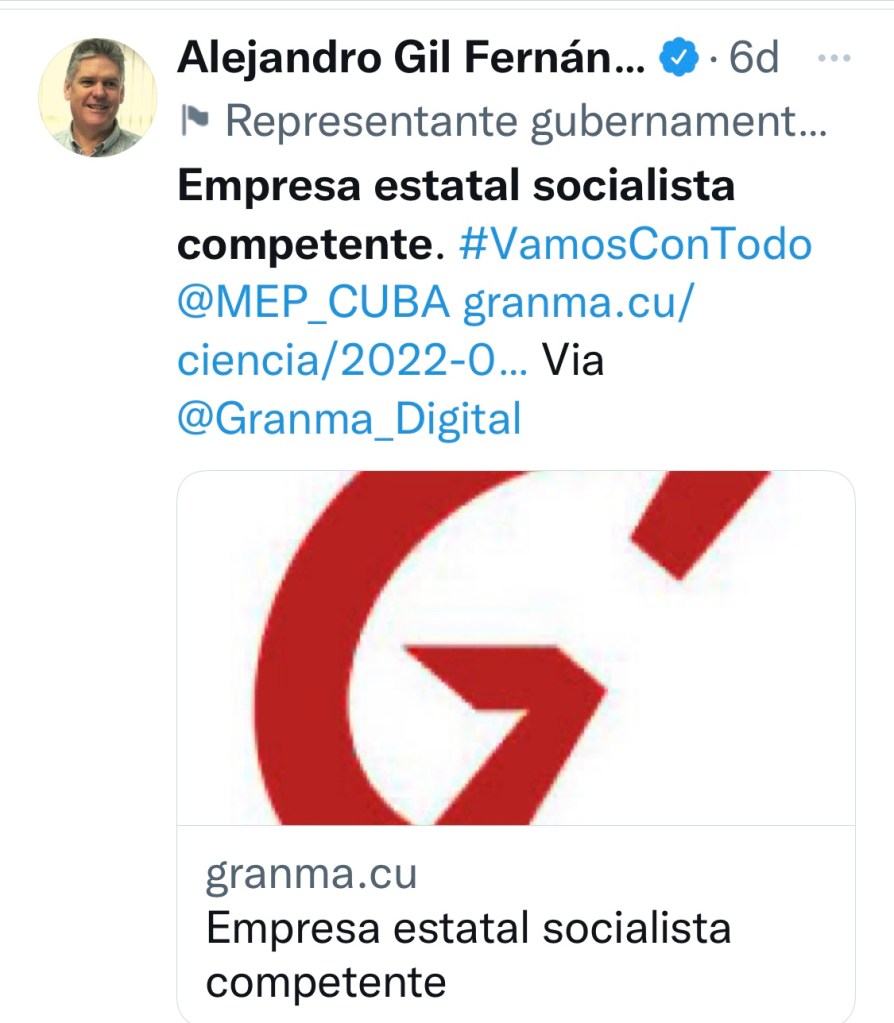The width and height of the screenshot is (894, 1023).
Task: Open the #VamosConTodo hashtag
Action: [635, 243]
